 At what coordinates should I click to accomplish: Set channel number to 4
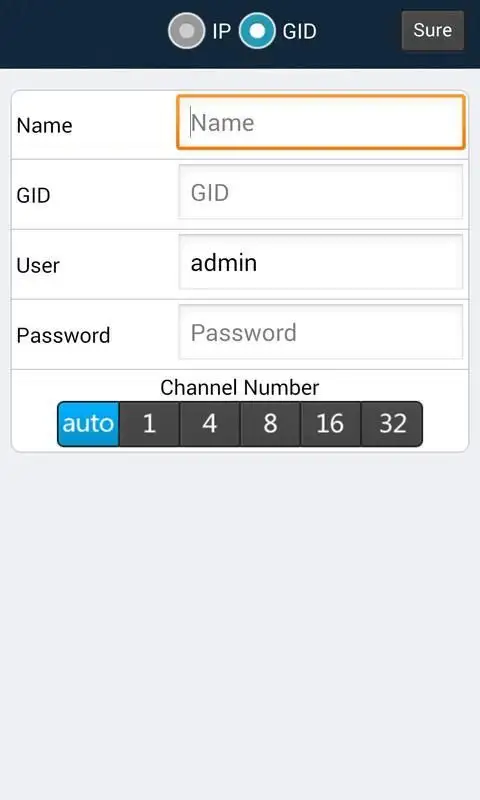click(x=210, y=424)
